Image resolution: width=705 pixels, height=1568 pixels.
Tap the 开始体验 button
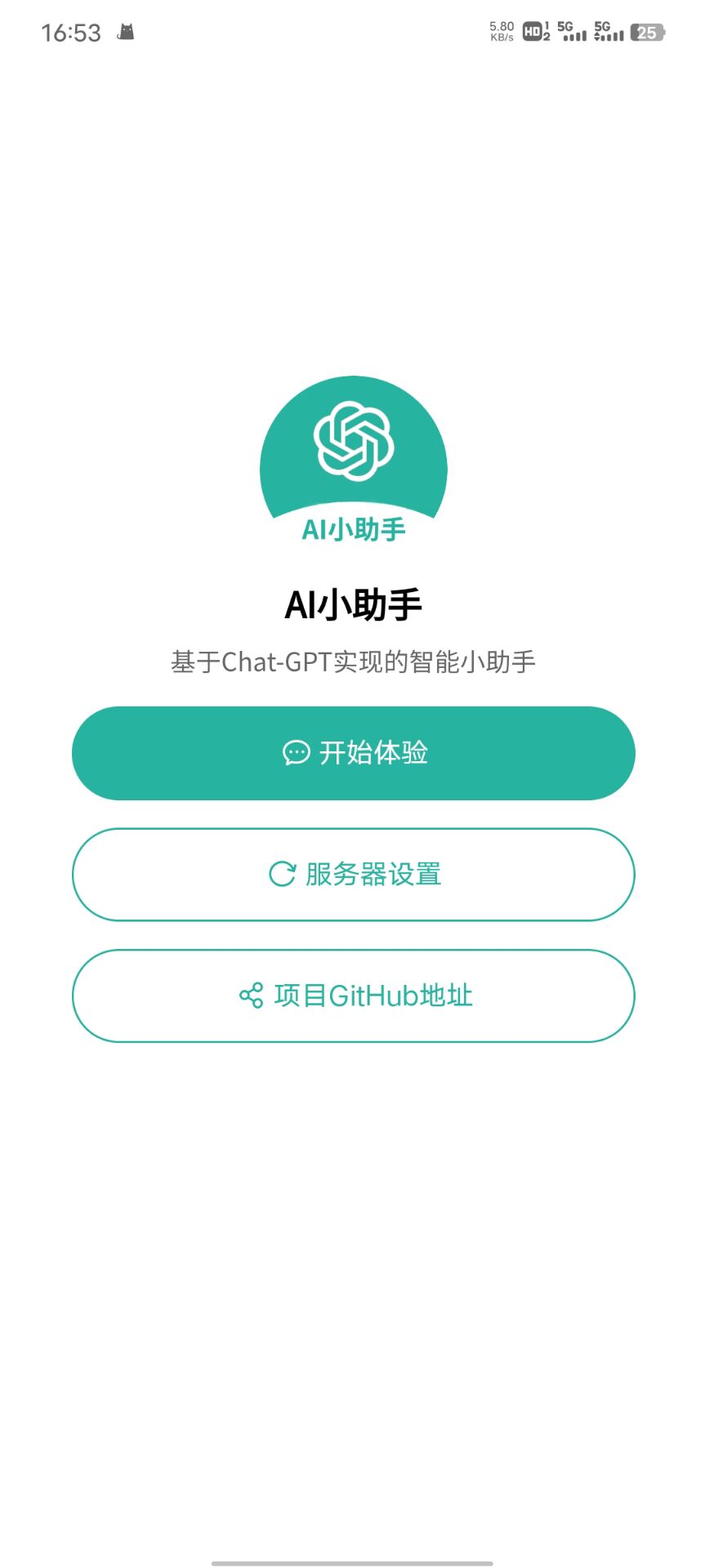[x=353, y=752]
